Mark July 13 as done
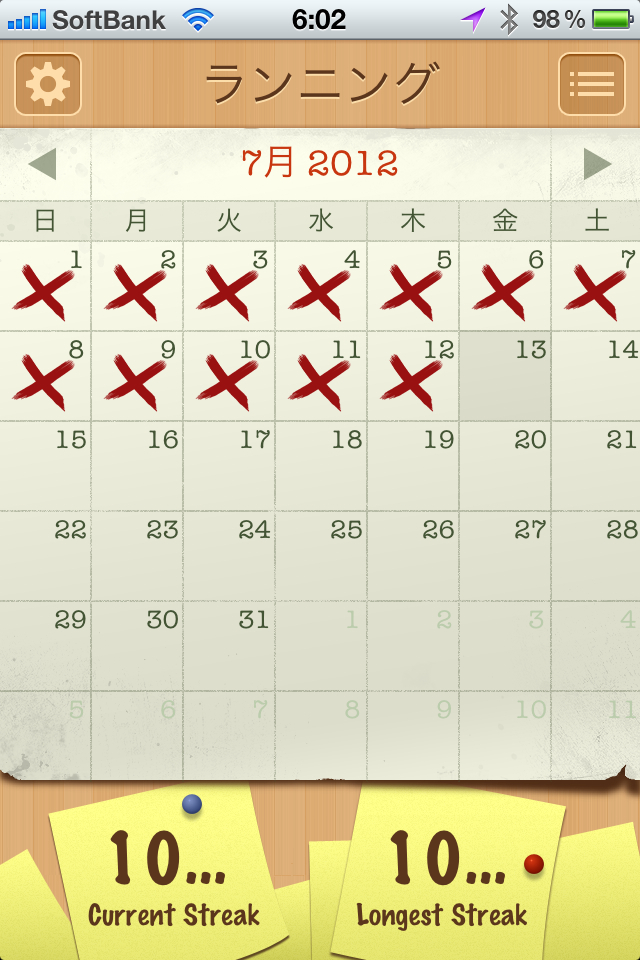Screen dimensions: 640x960 tap(505, 377)
